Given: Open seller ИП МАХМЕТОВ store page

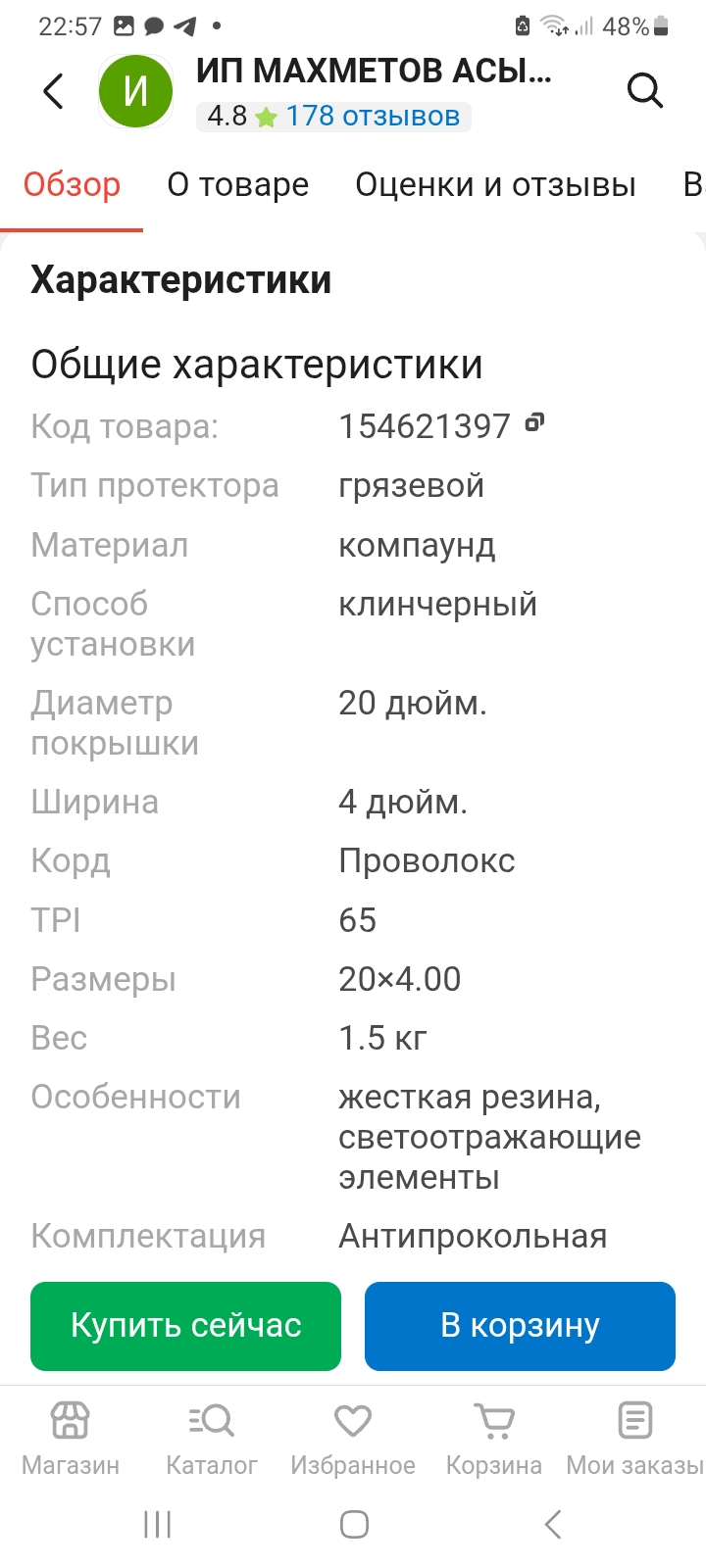Looking at the screenshot, I should click(x=374, y=71).
